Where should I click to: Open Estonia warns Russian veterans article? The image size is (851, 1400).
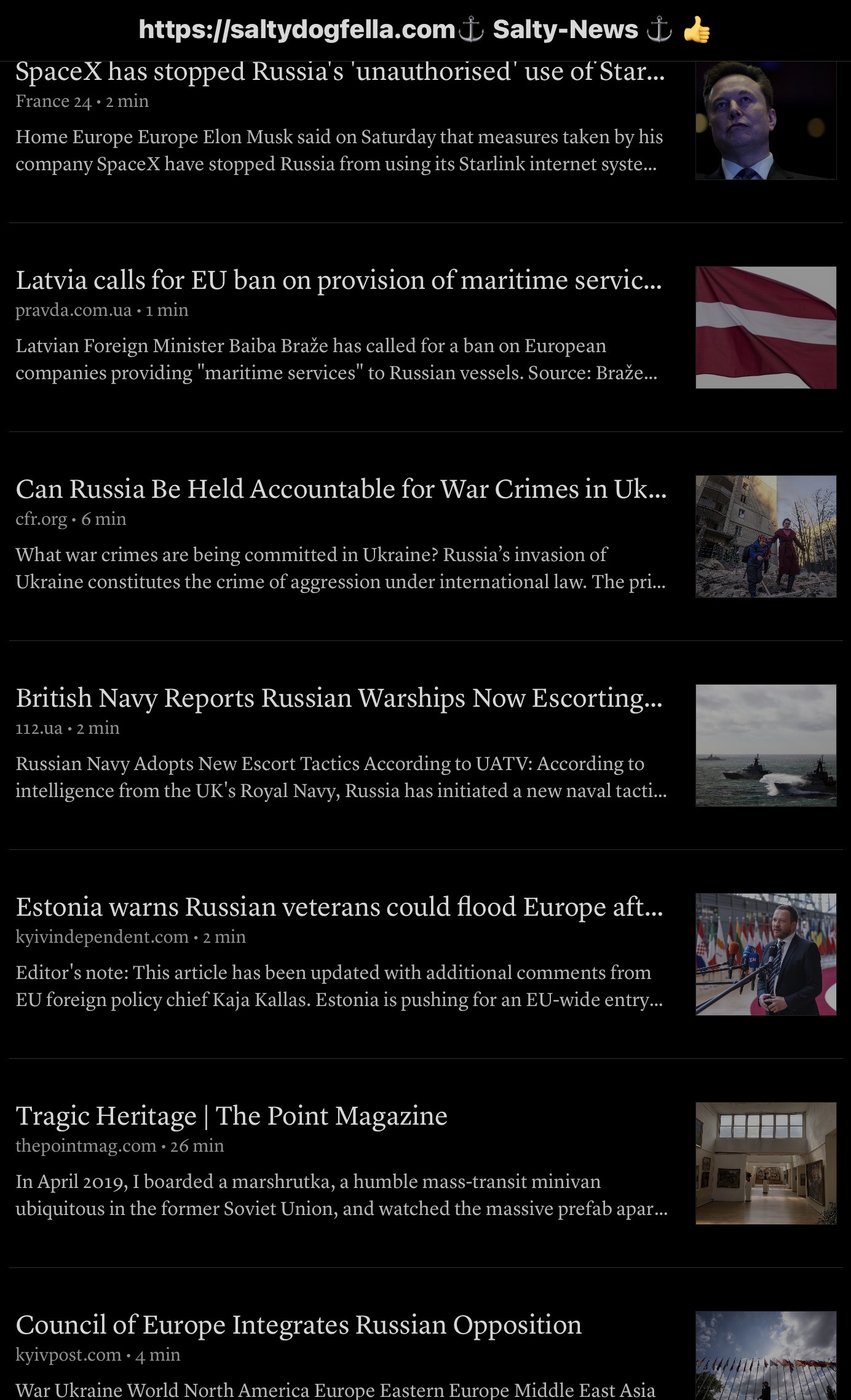point(339,907)
